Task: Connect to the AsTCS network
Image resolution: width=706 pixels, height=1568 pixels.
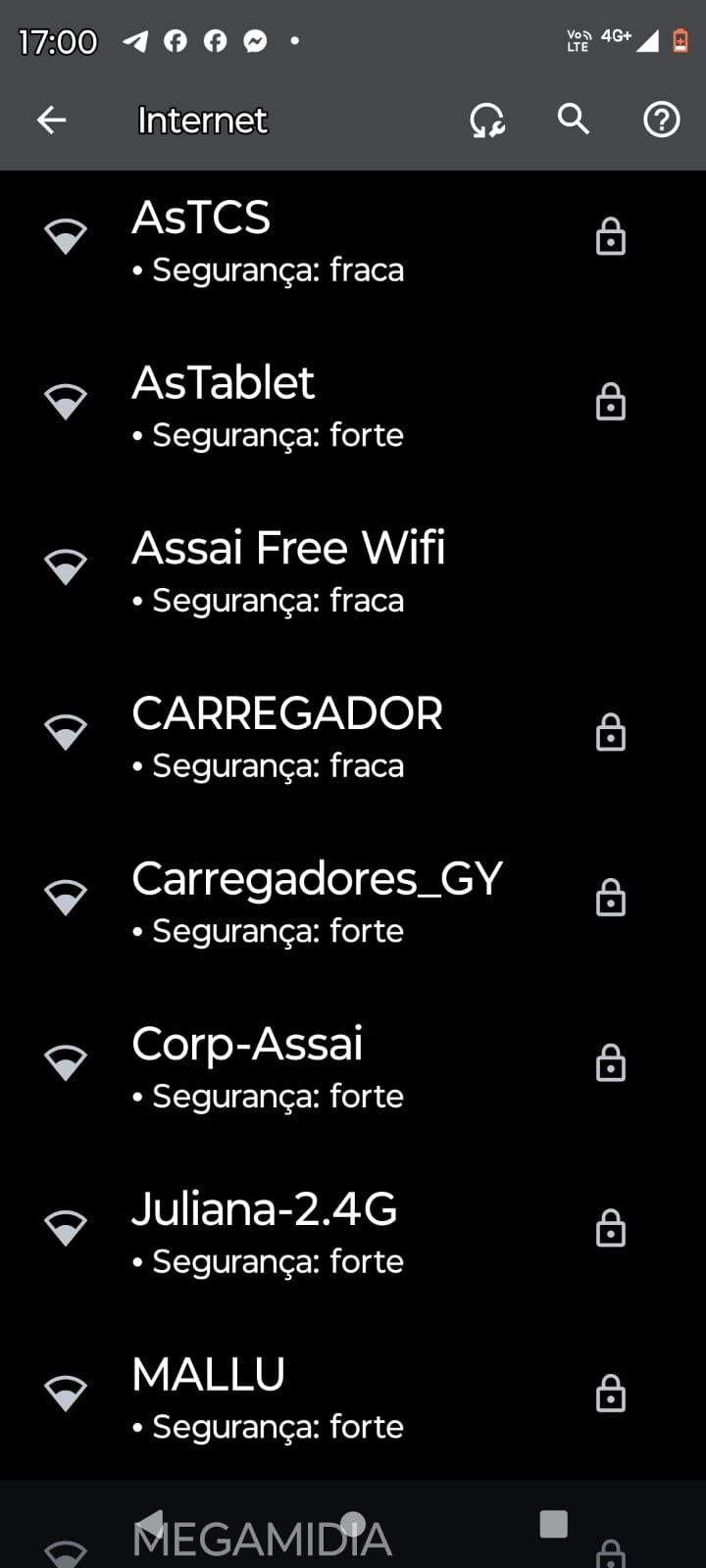Action: coord(294,240)
